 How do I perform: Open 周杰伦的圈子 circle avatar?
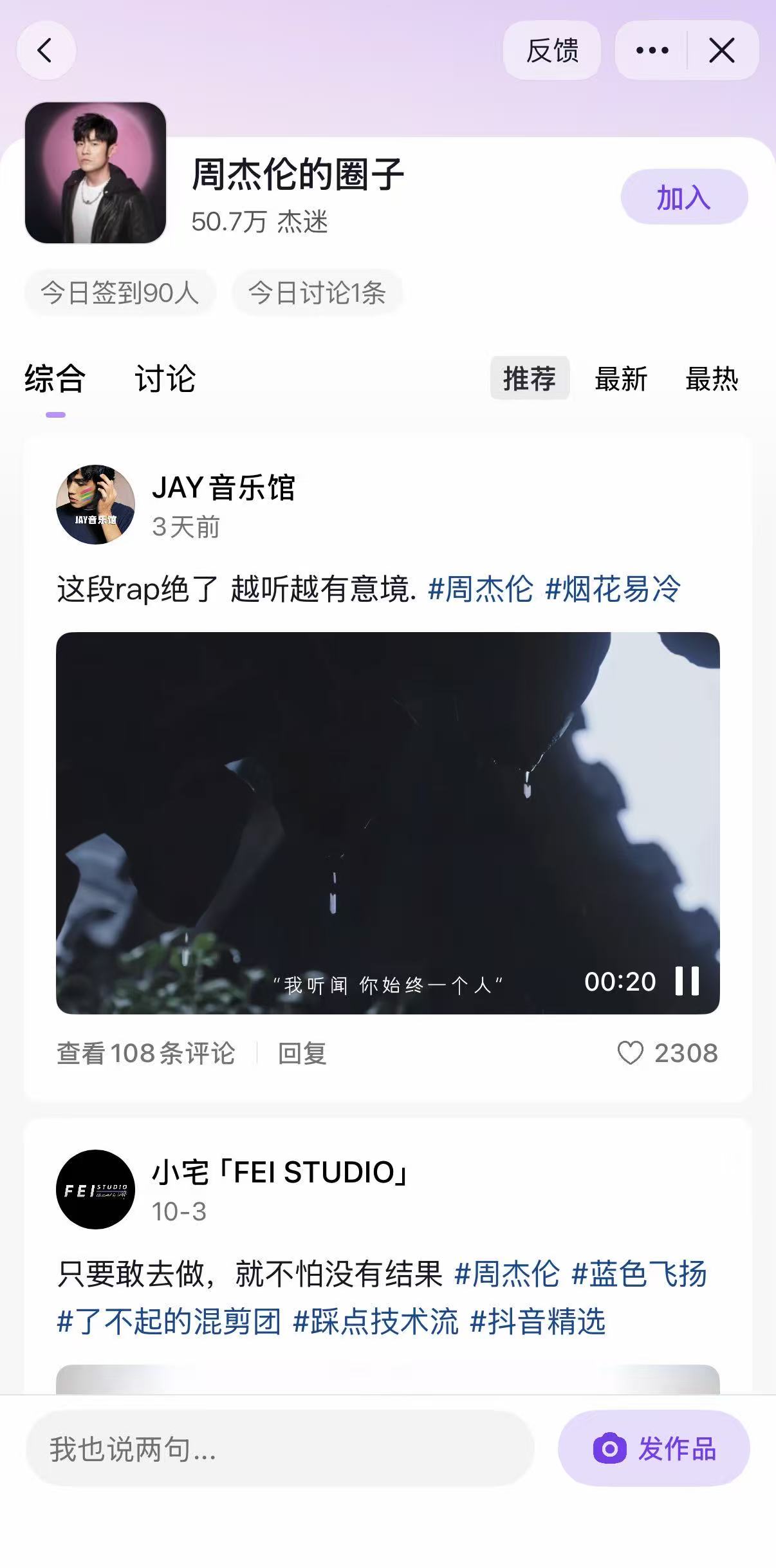tap(97, 174)
